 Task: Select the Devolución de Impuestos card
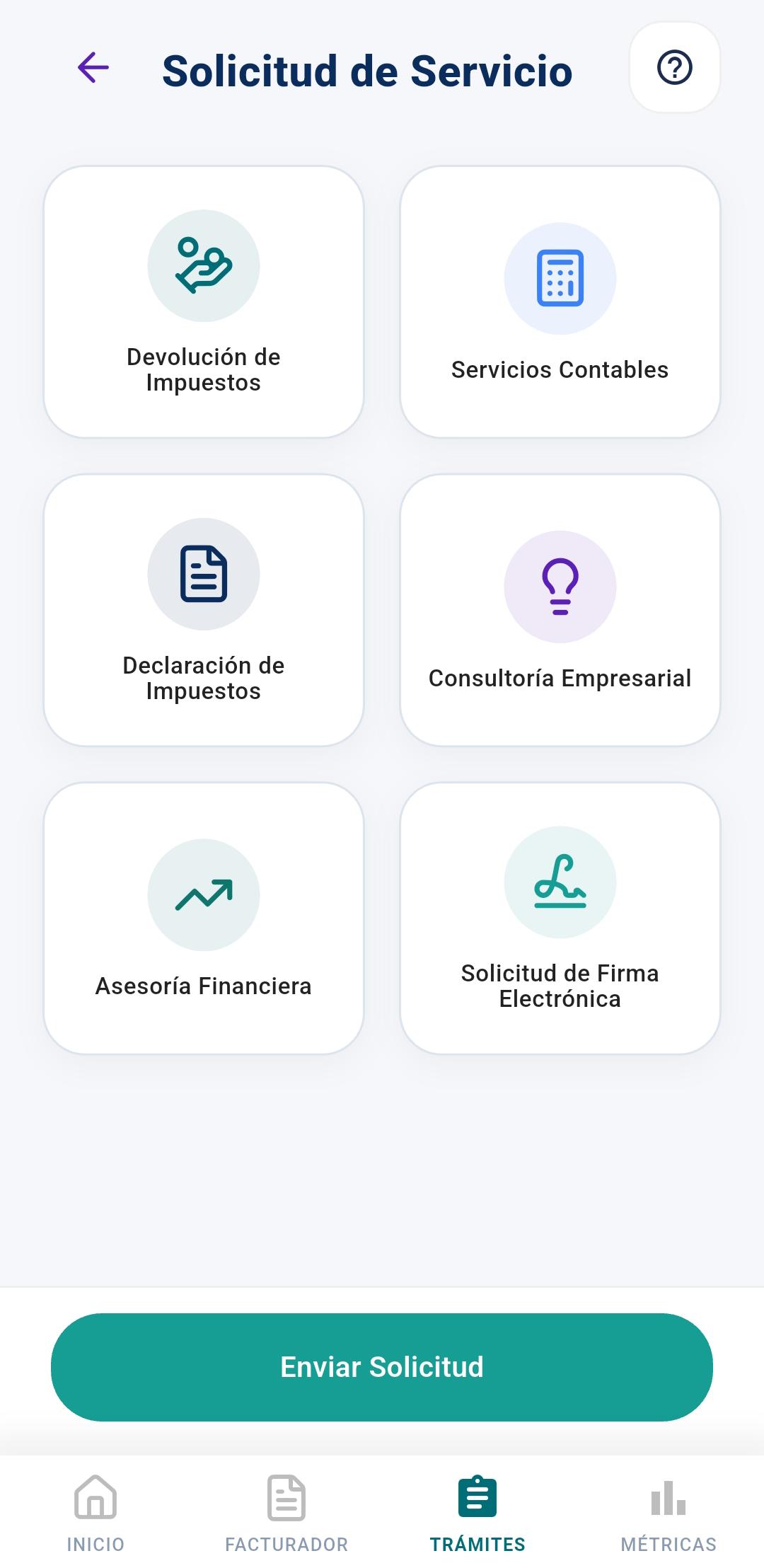click(x=204, y=299)
